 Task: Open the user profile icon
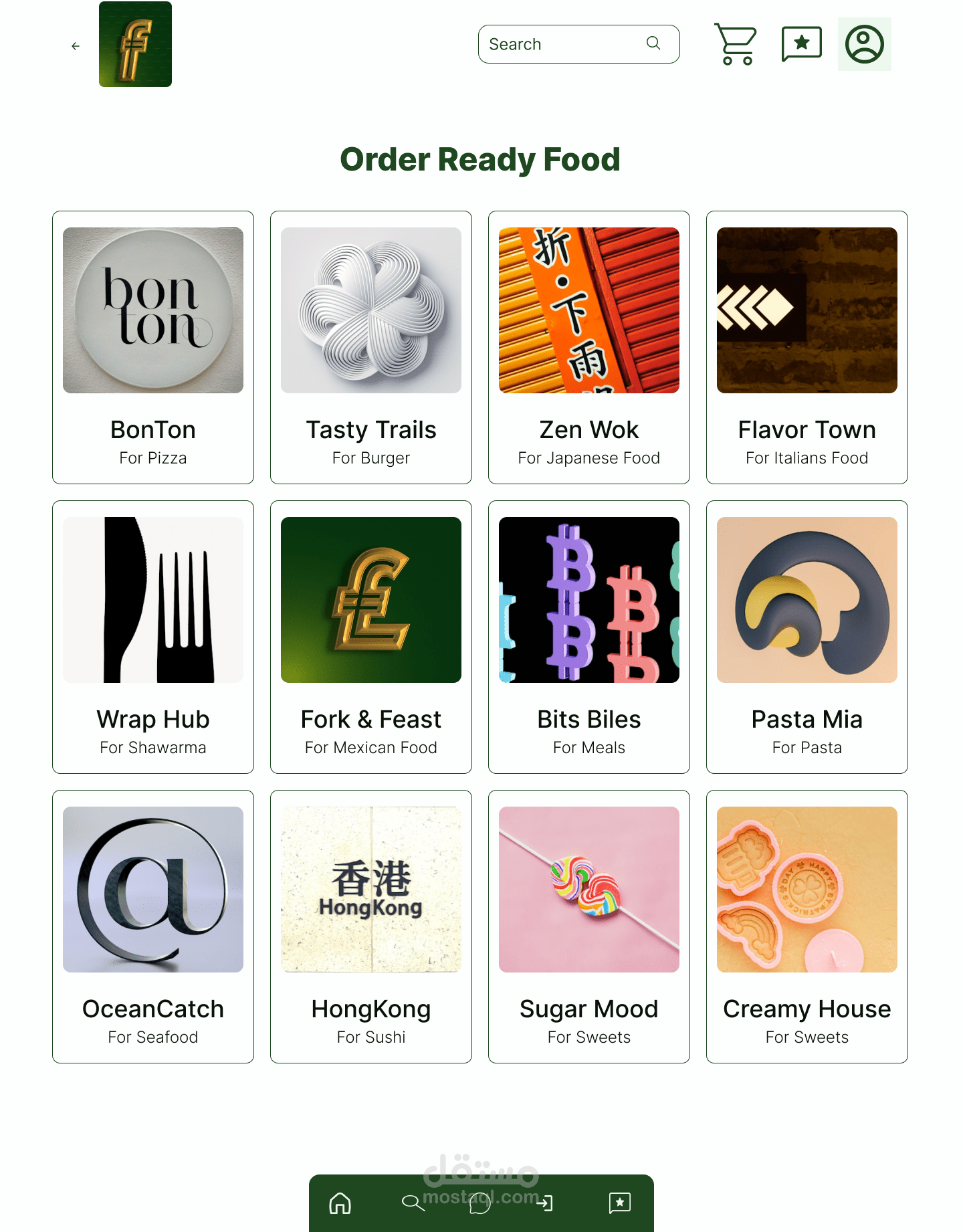(x=865, y=44)
